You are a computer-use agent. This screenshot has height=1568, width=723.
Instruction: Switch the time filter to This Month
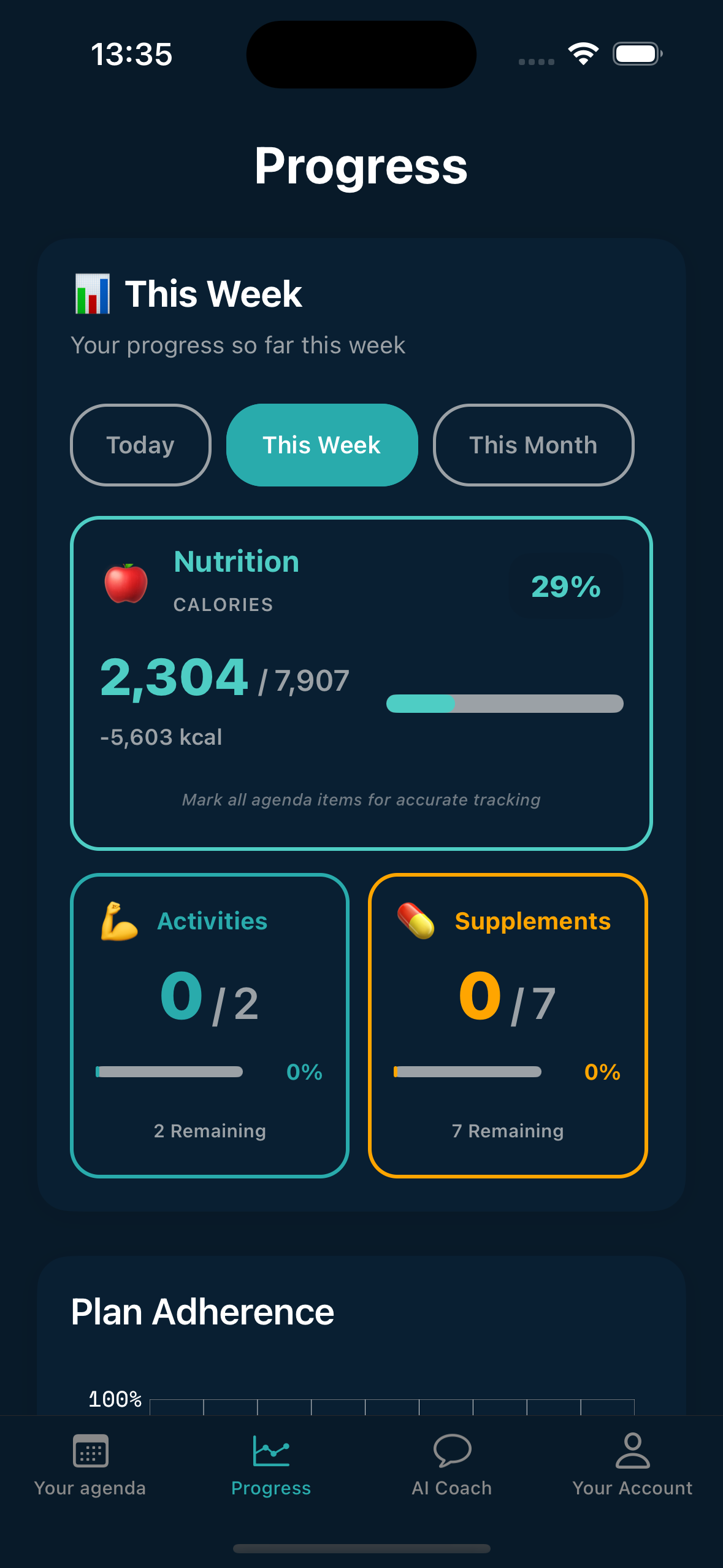click(533, 445)
